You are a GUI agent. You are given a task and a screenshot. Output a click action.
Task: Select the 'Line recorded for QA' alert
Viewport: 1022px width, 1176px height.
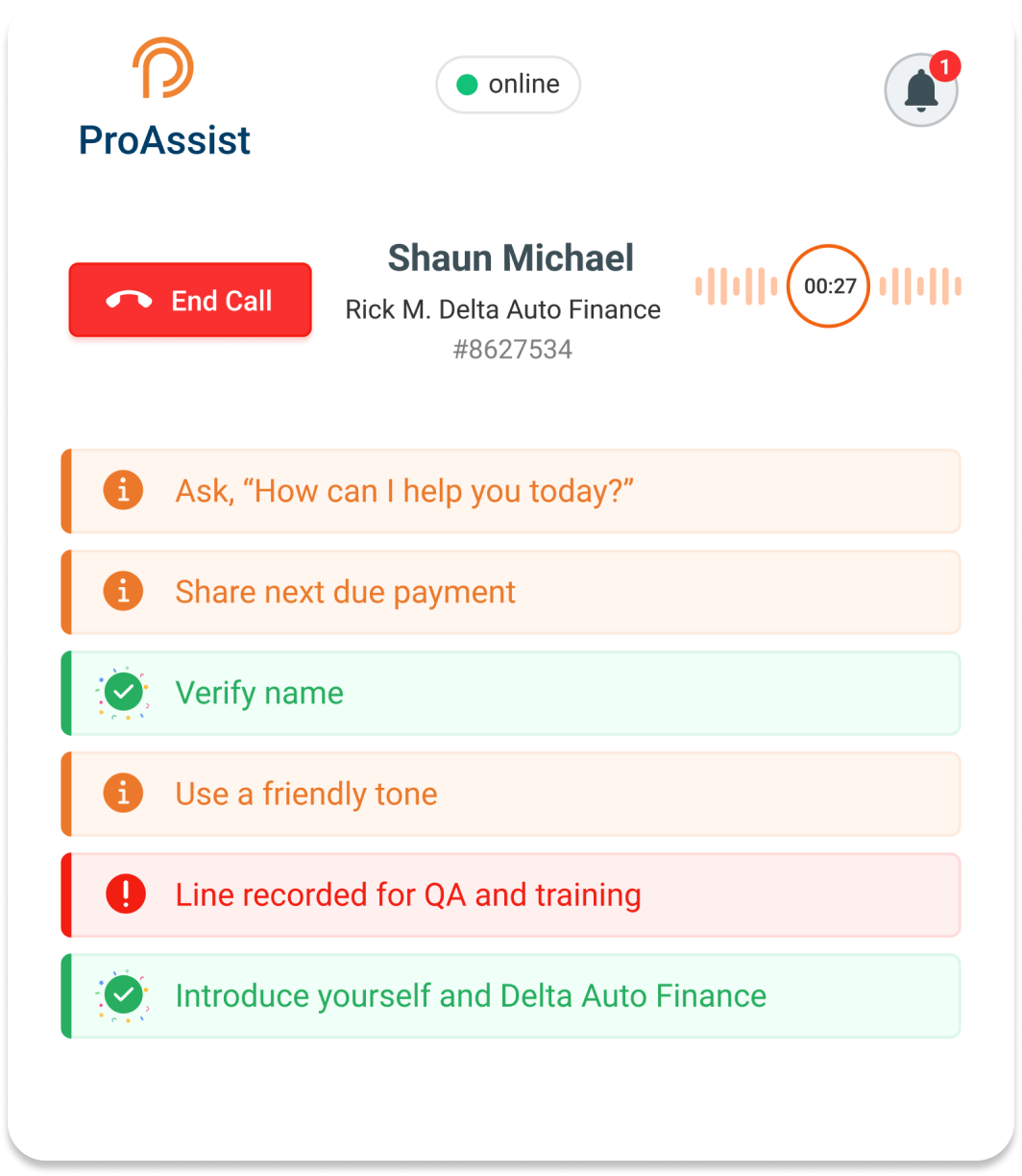tap(511, 895)
